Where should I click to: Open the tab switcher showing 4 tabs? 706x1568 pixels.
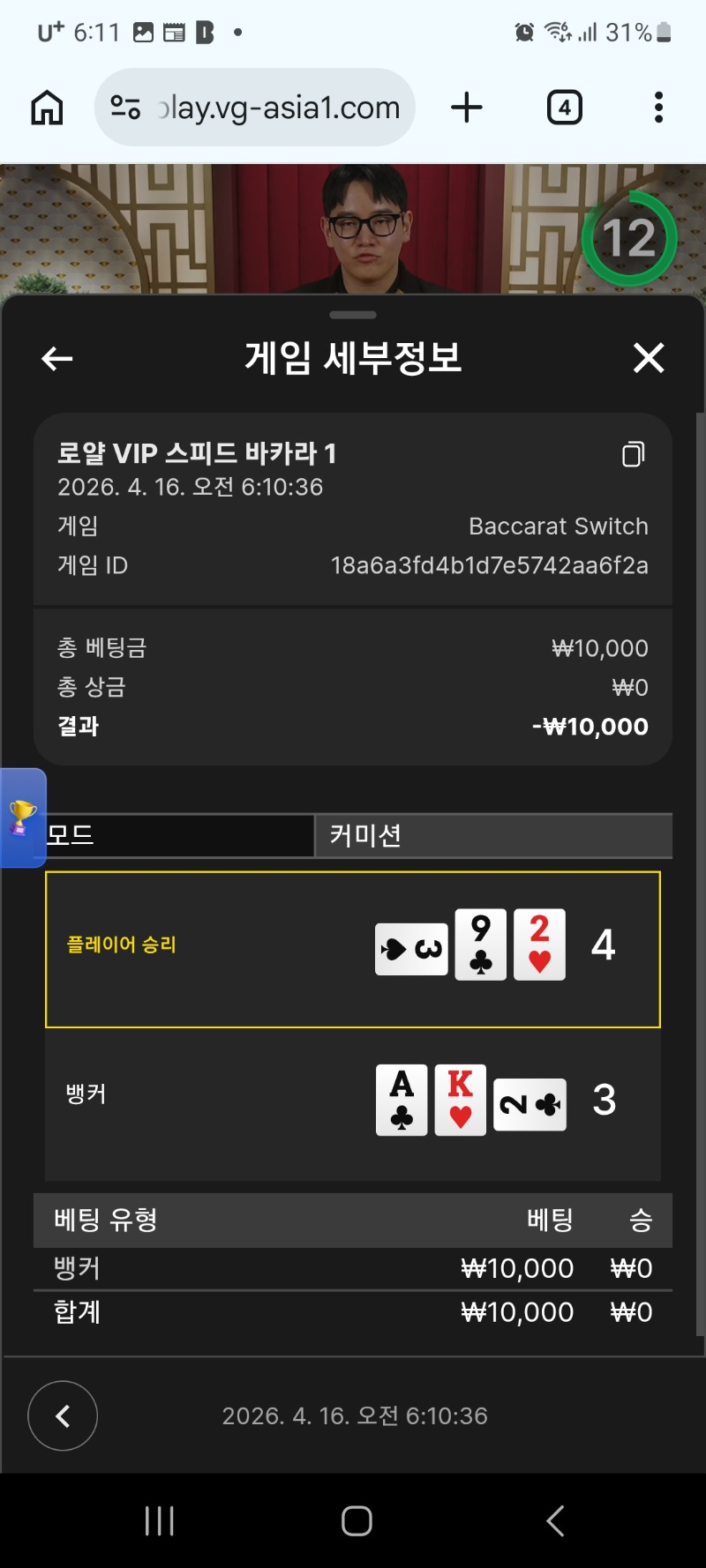pos(564,108)
